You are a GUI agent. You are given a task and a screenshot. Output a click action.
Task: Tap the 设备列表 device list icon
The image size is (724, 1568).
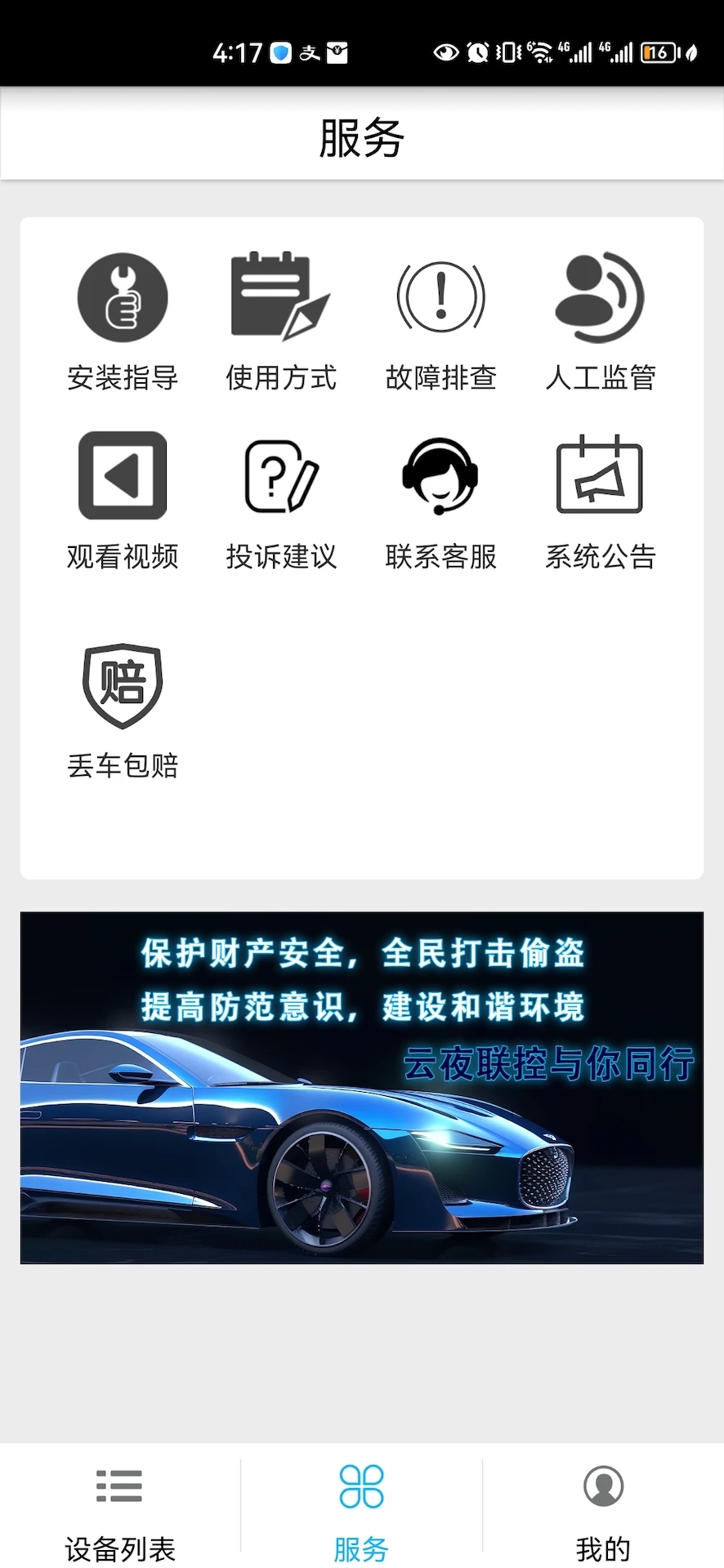click(119, 1488)
